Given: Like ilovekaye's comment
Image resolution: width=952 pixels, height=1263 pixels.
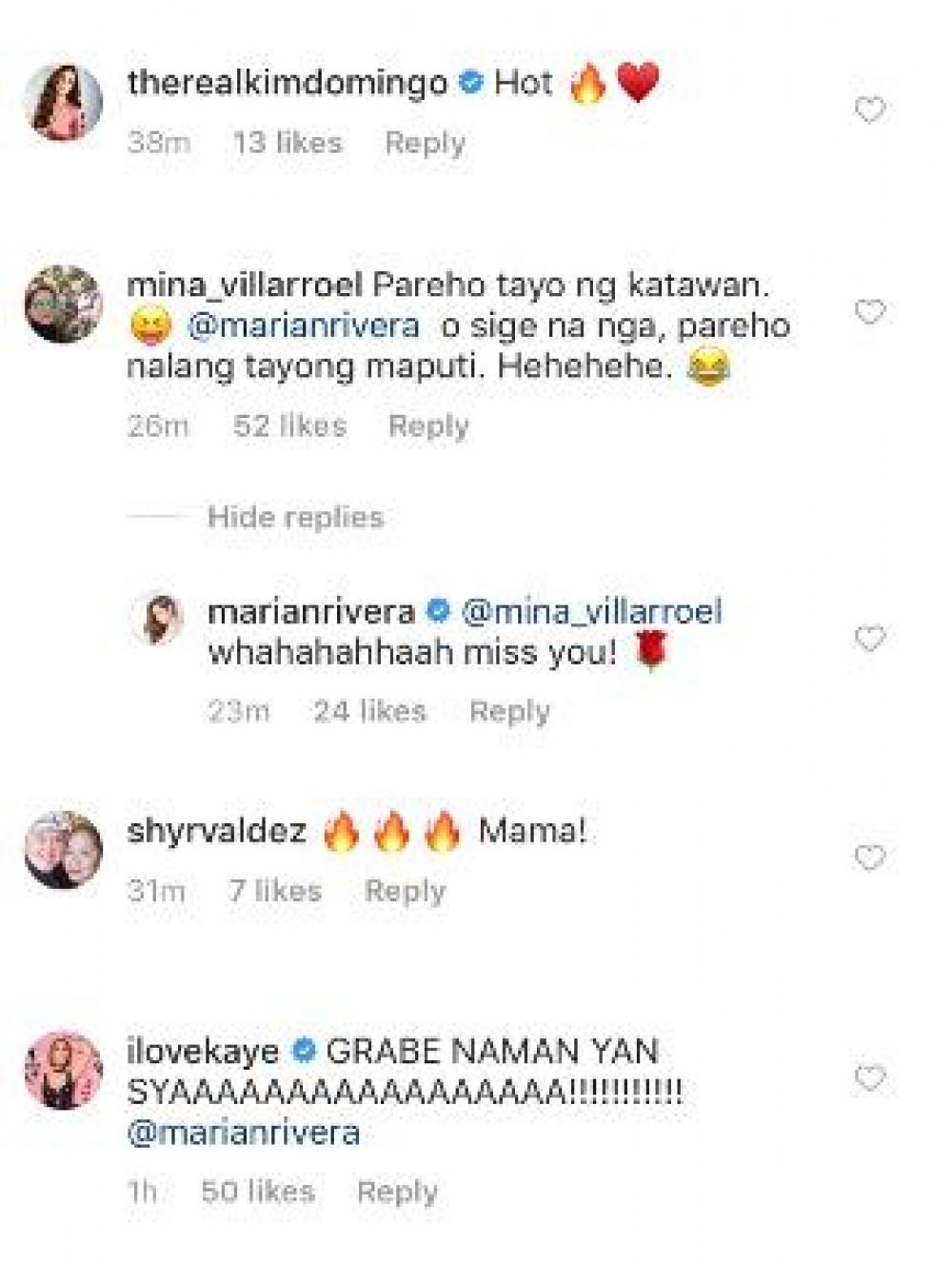Looking at the screenshot, I should pos(869,1077).
